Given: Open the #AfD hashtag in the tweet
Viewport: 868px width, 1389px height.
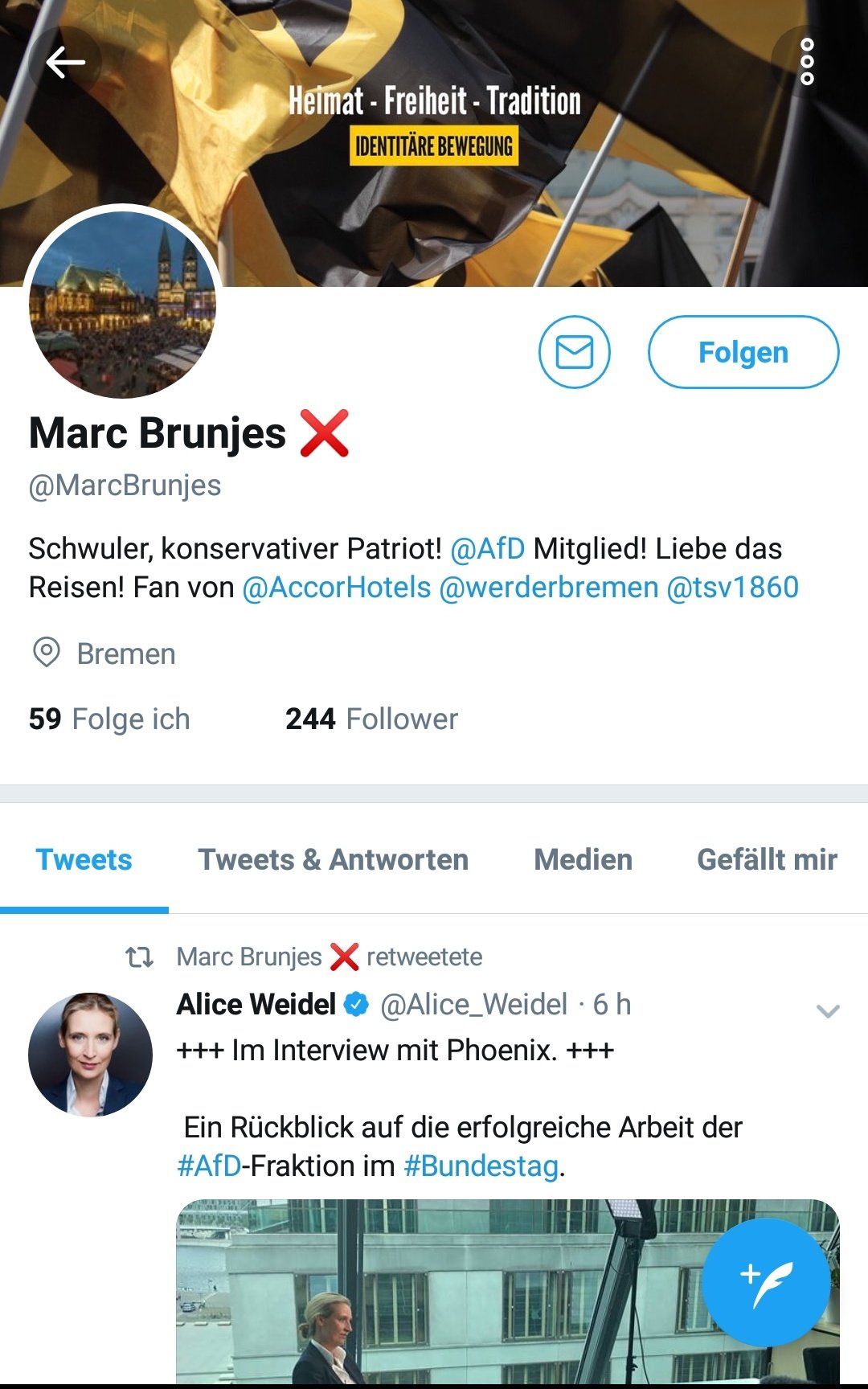Looking at the screenshot, I should pyautogui.click(x=209, y=1166).
